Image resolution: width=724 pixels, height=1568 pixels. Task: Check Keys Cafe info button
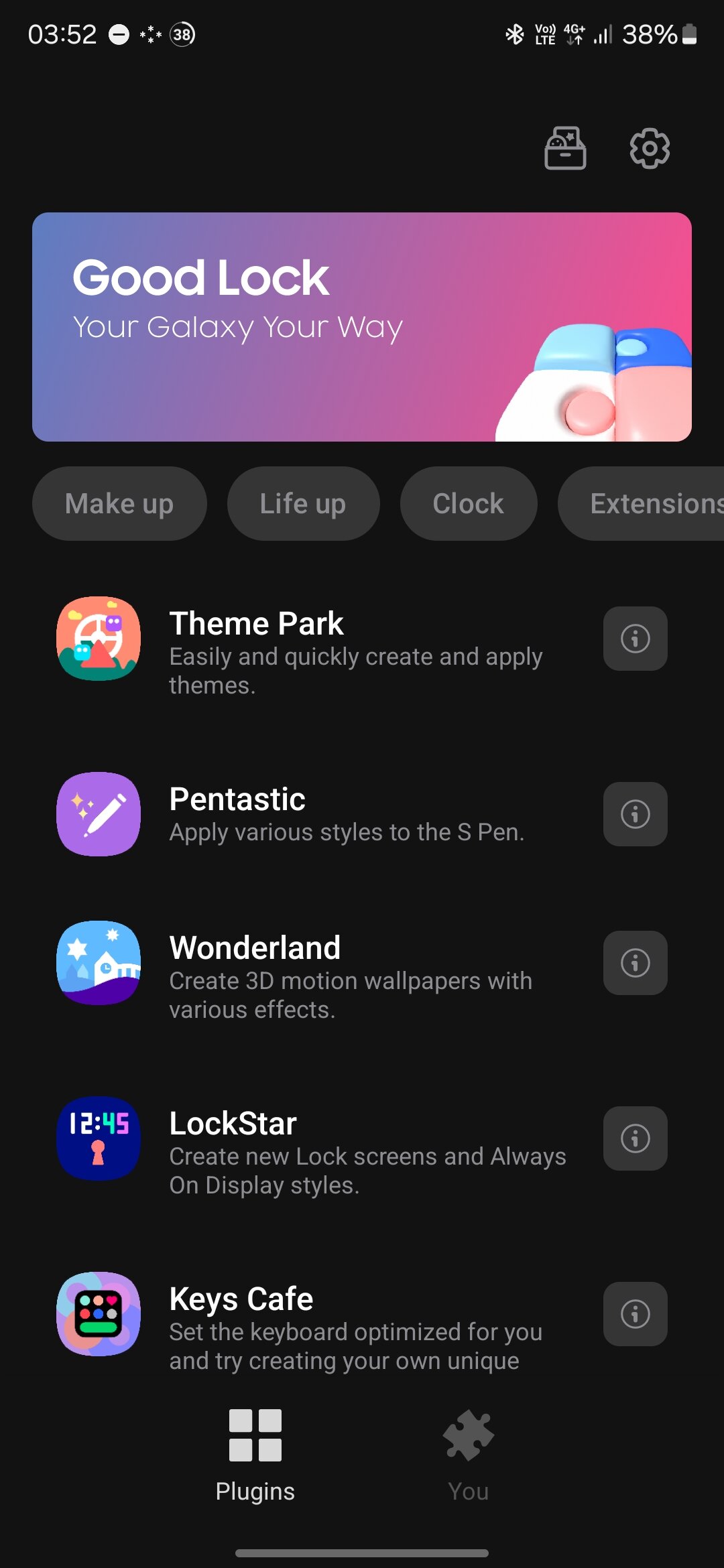pos(635,1314)
